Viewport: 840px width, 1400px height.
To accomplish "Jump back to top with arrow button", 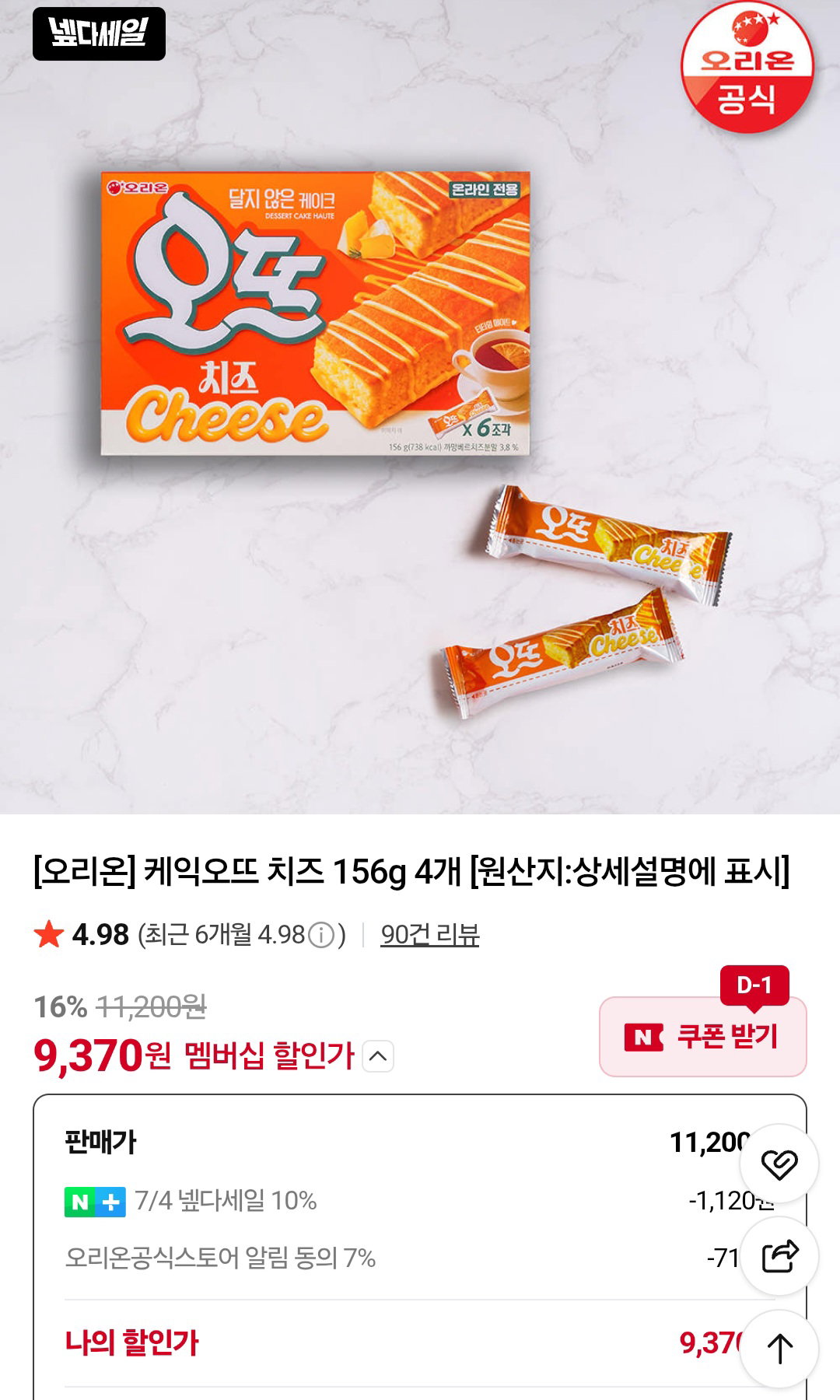I will point(779,1349).
